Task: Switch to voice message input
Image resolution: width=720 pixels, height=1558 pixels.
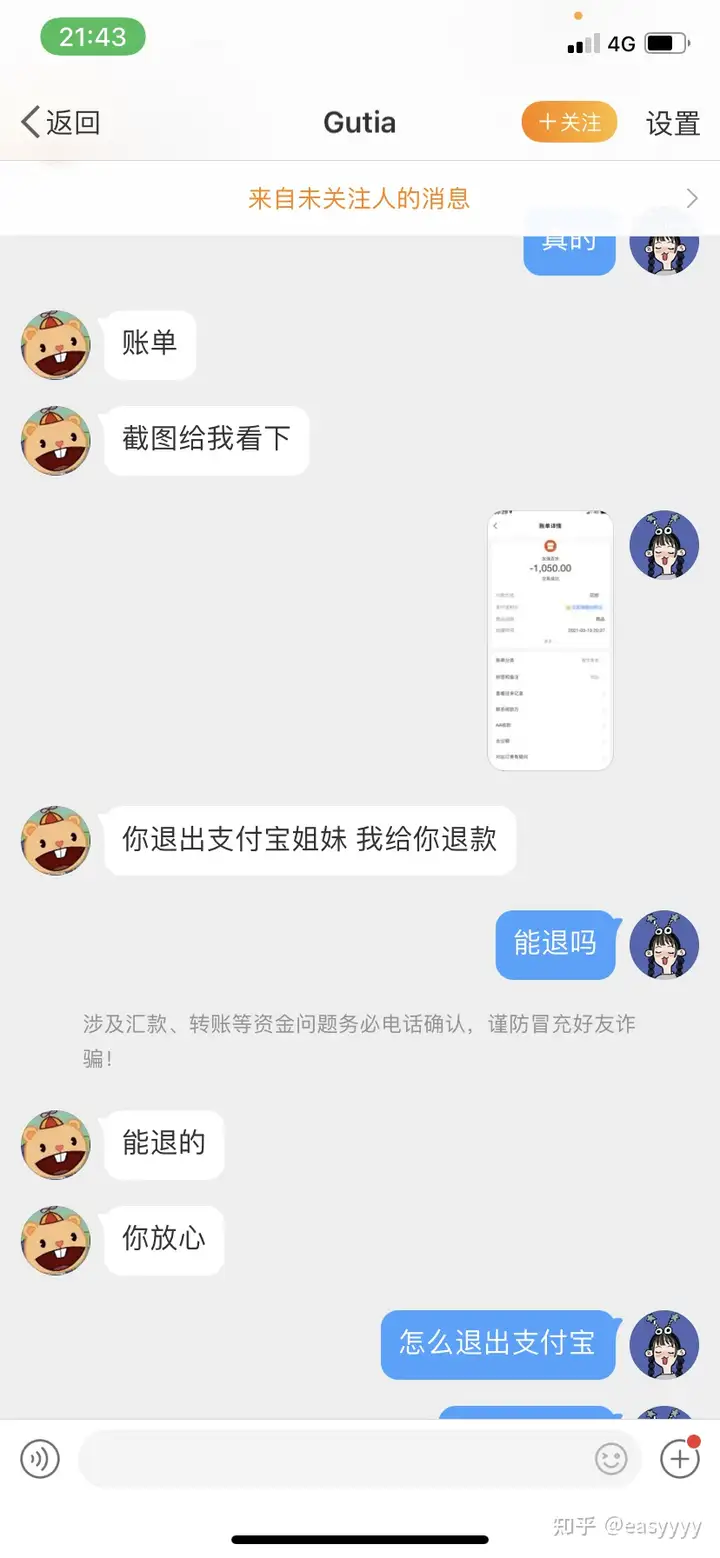Action: pyautogui.click(x=40, y=1459)
